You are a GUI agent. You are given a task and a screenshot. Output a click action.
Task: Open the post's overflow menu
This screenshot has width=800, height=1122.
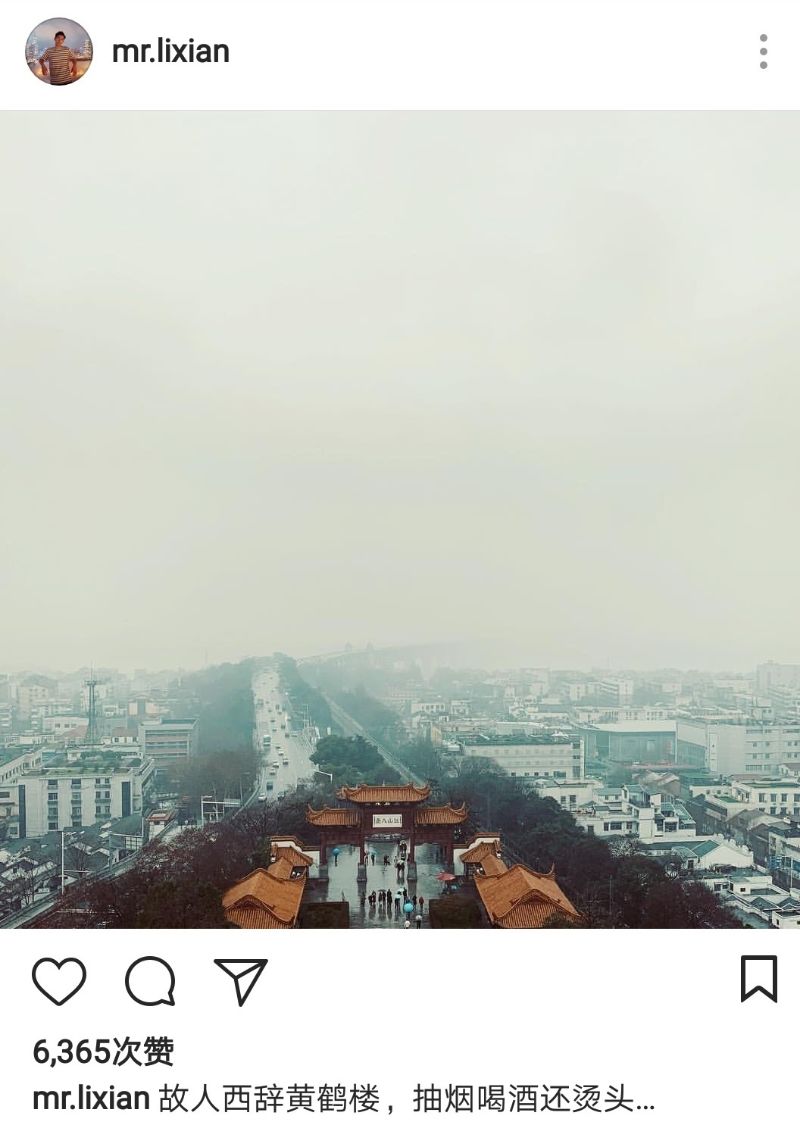coord(763,52)
